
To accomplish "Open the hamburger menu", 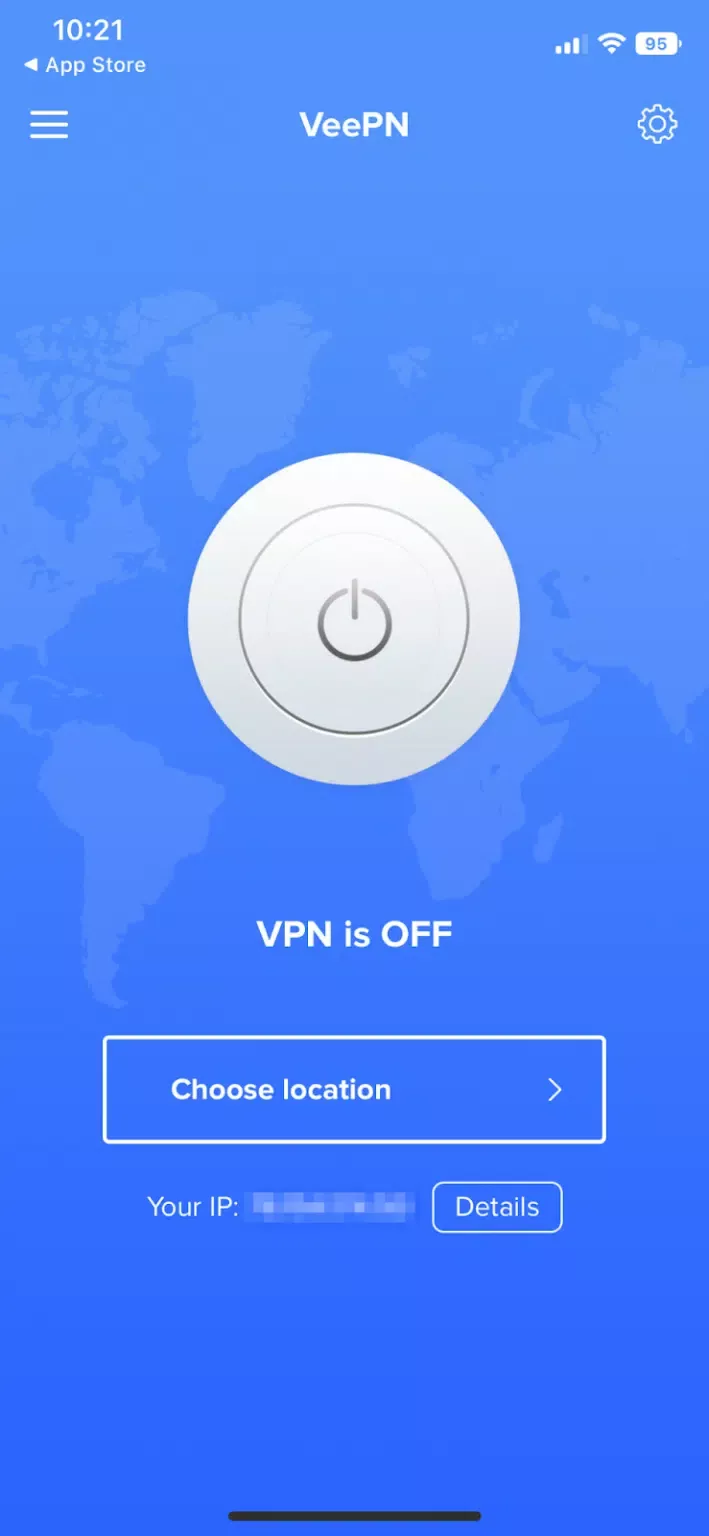I will coord(49,125).
